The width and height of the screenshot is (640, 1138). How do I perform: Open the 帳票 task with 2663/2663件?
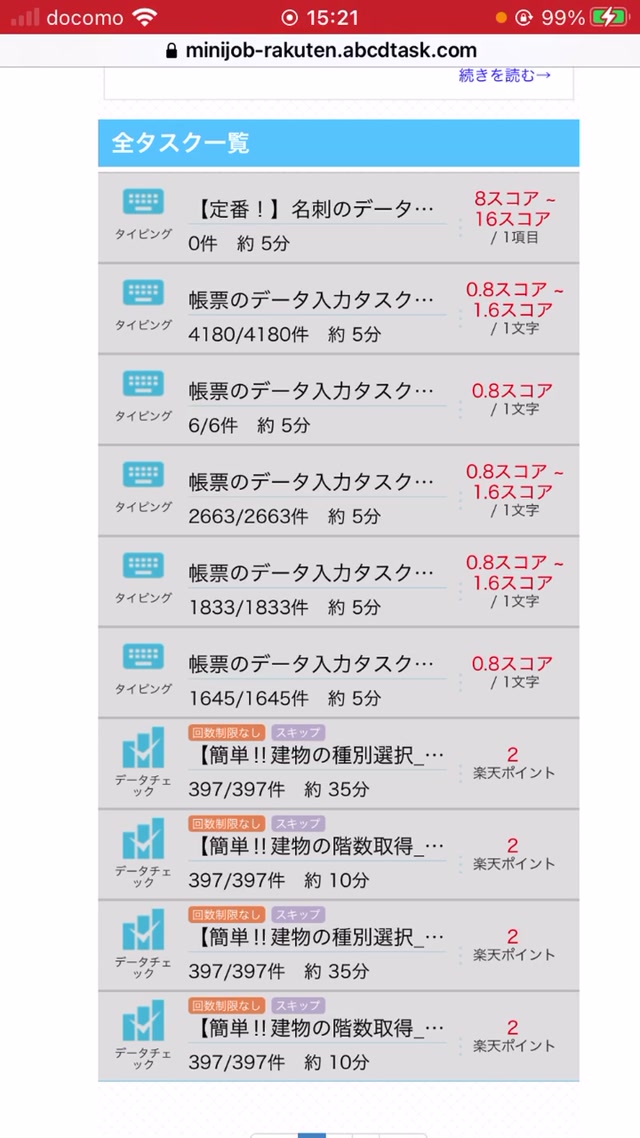point(338,491)
